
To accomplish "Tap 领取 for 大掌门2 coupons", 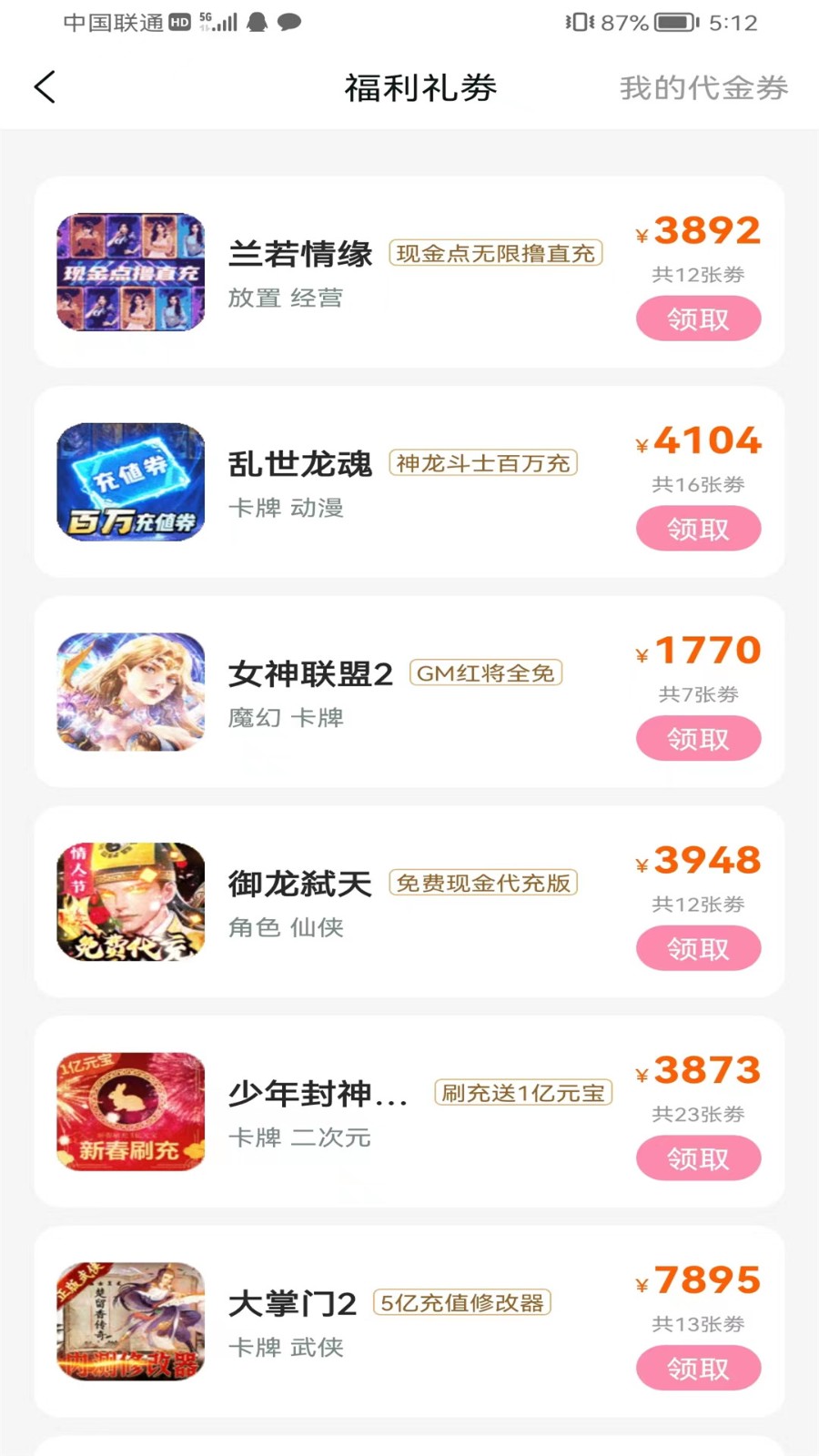I will click(698, 1368).
